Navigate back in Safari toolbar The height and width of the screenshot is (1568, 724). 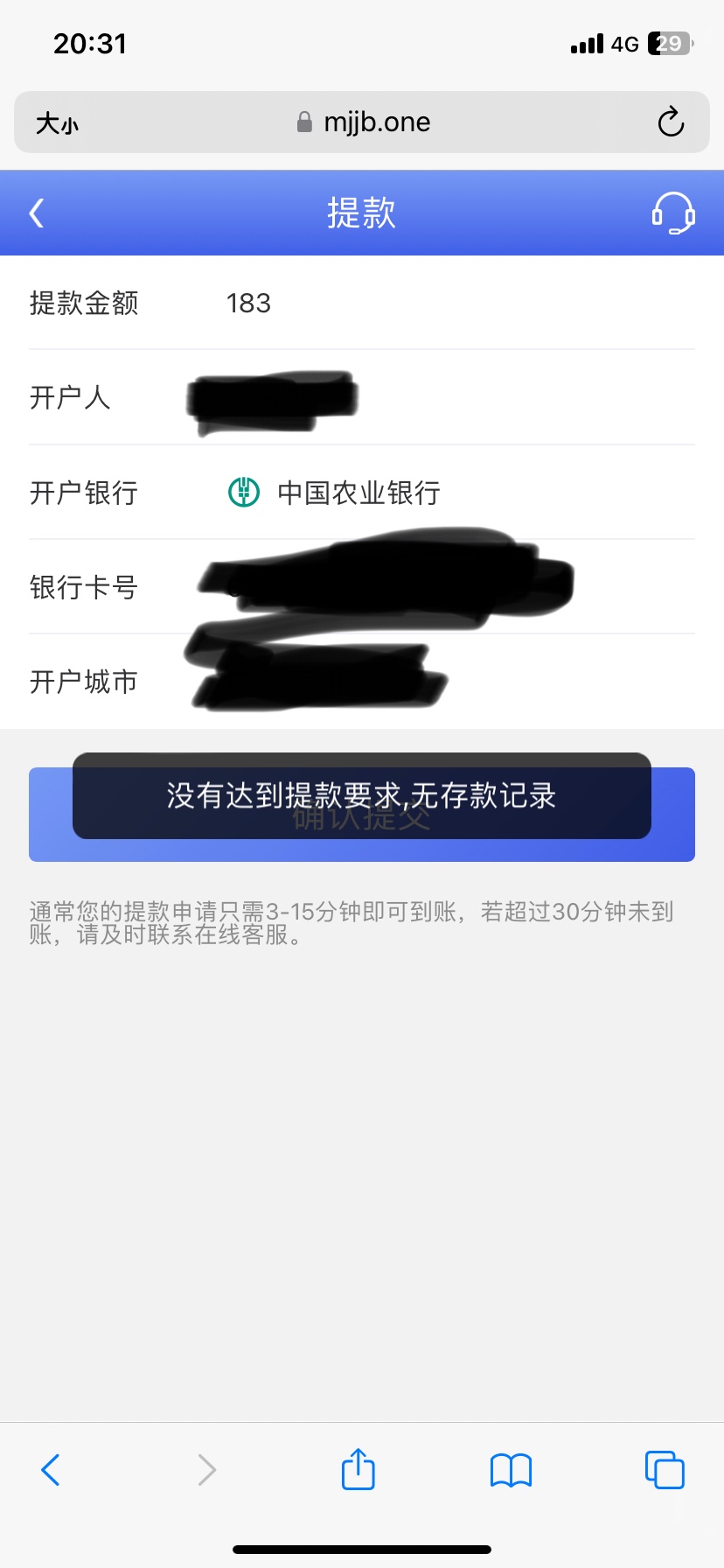point(51,1470)
